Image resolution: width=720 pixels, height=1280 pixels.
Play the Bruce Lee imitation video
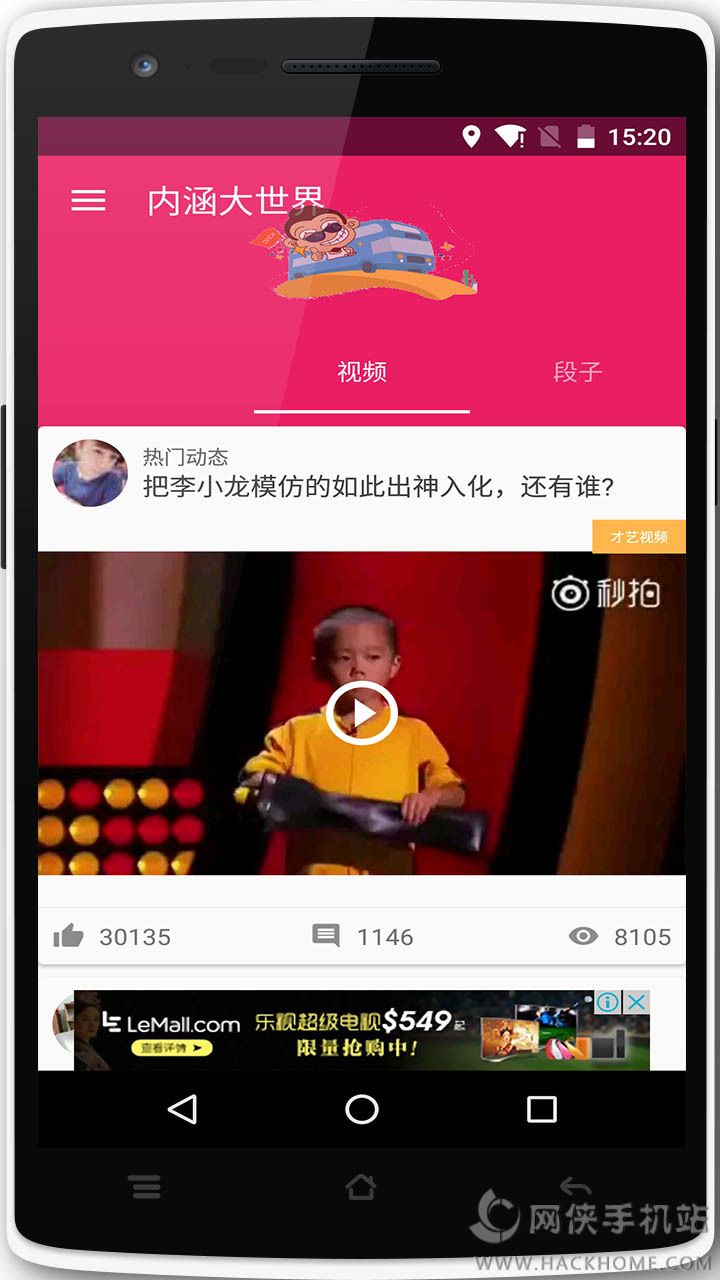click(x=361, y=713)
